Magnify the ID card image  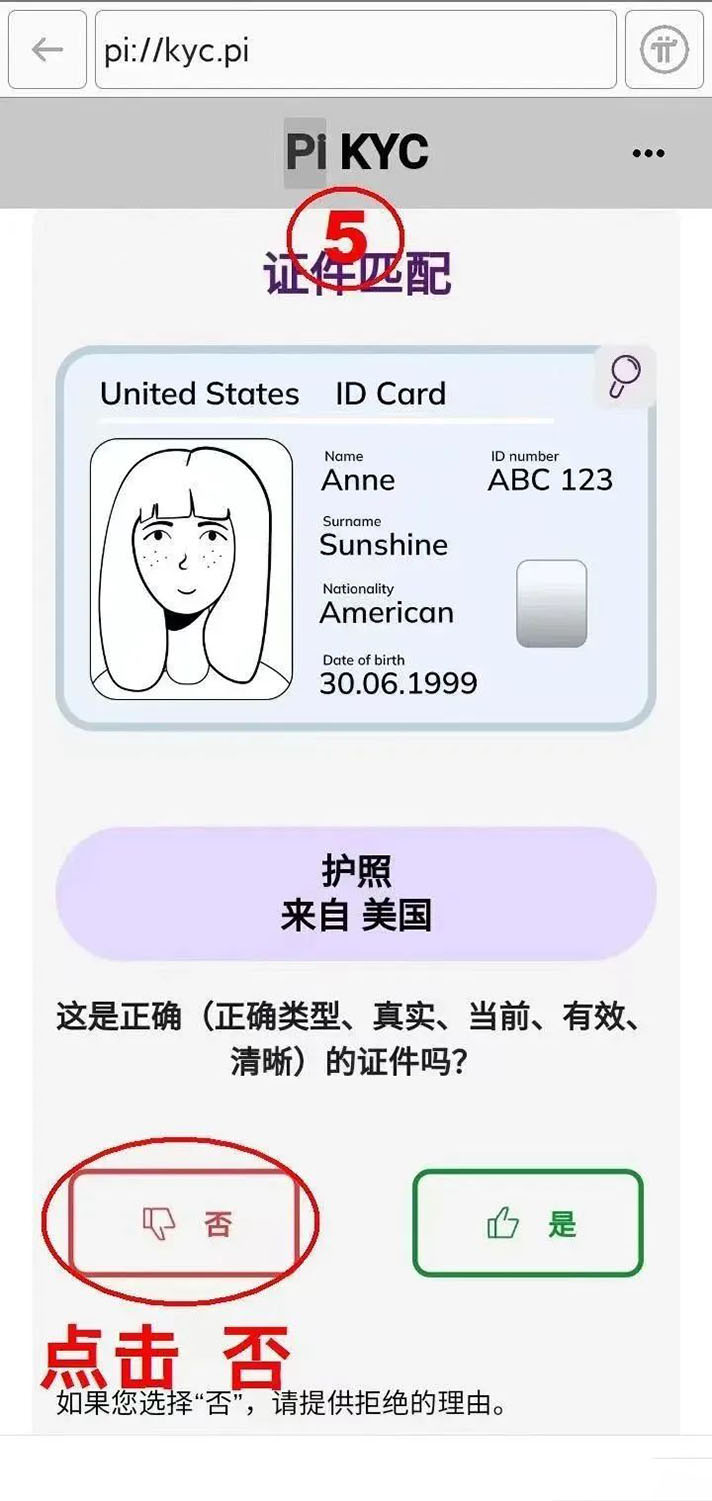point(626,377)
